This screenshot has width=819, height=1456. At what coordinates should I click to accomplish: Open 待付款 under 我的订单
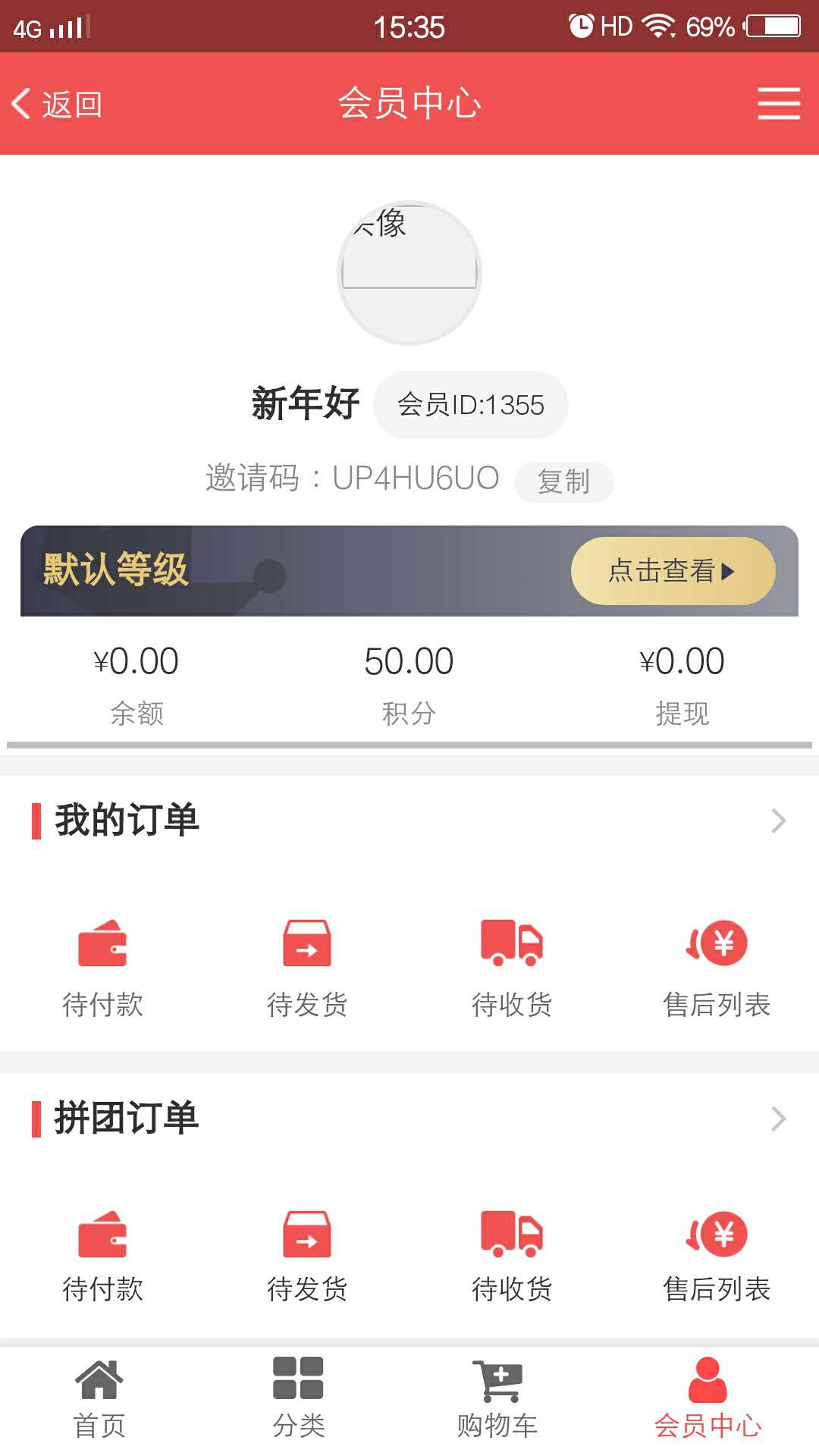(102, 967)
